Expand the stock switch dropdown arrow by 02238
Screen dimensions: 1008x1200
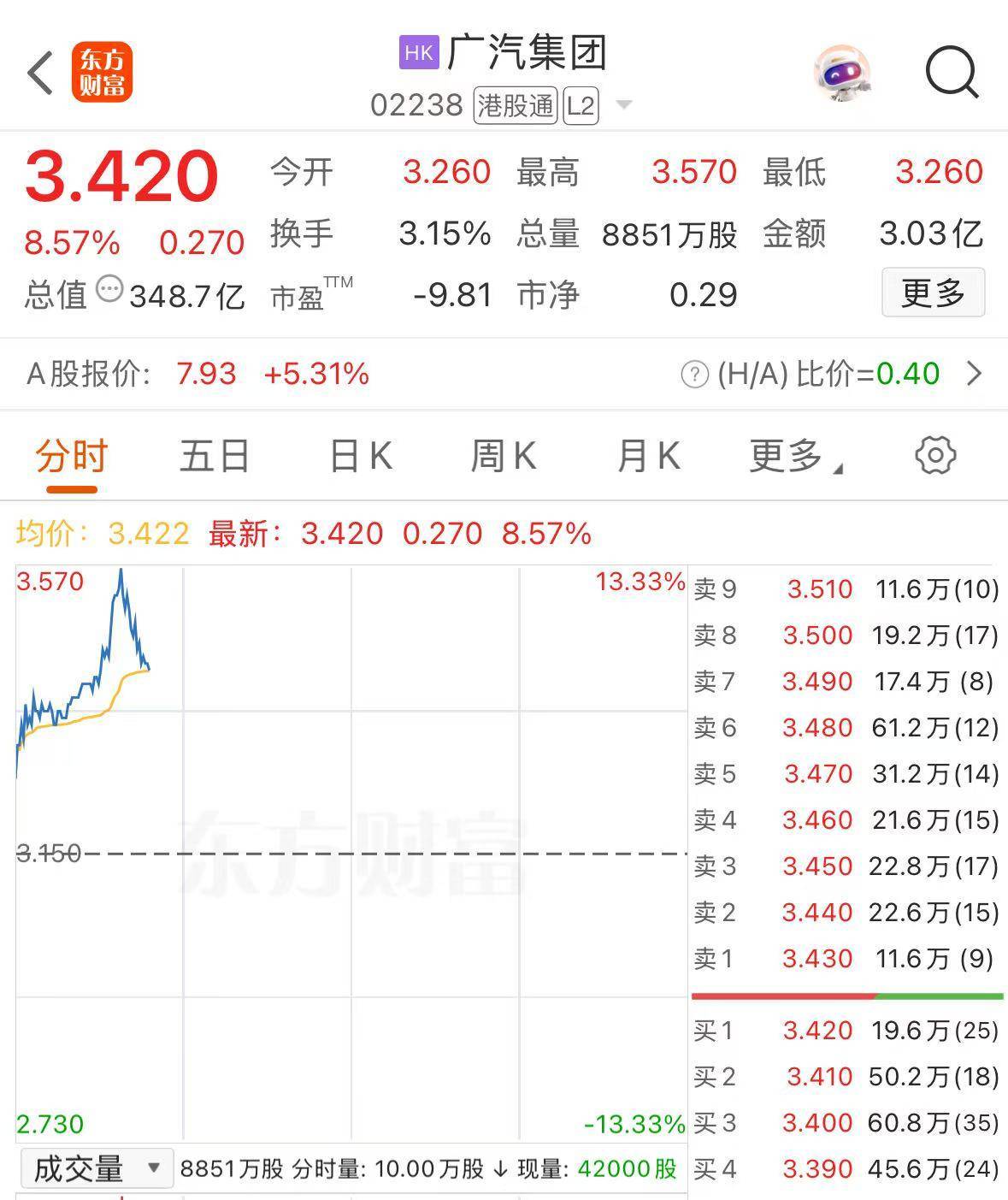(x=624, y=105)
